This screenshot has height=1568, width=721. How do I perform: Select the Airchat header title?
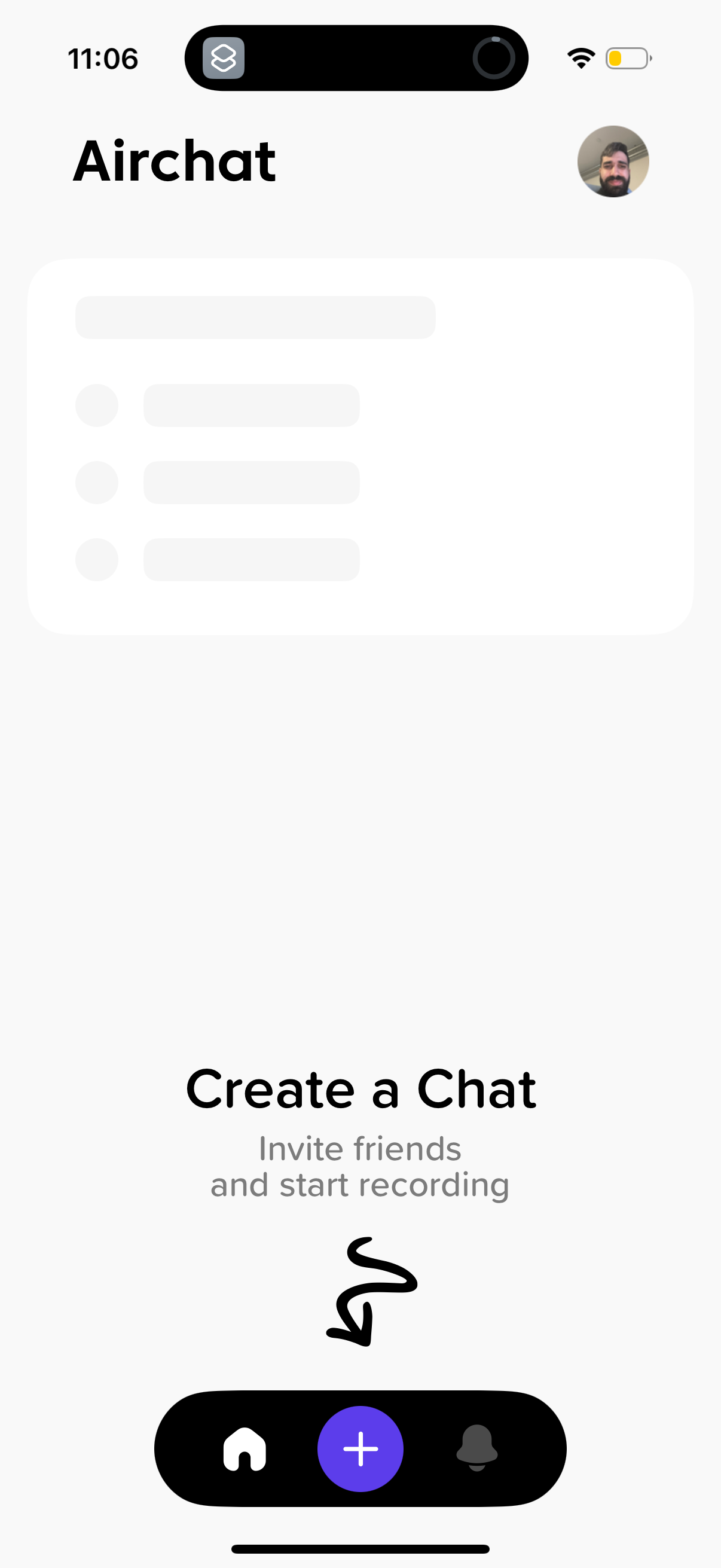(174, 161)
